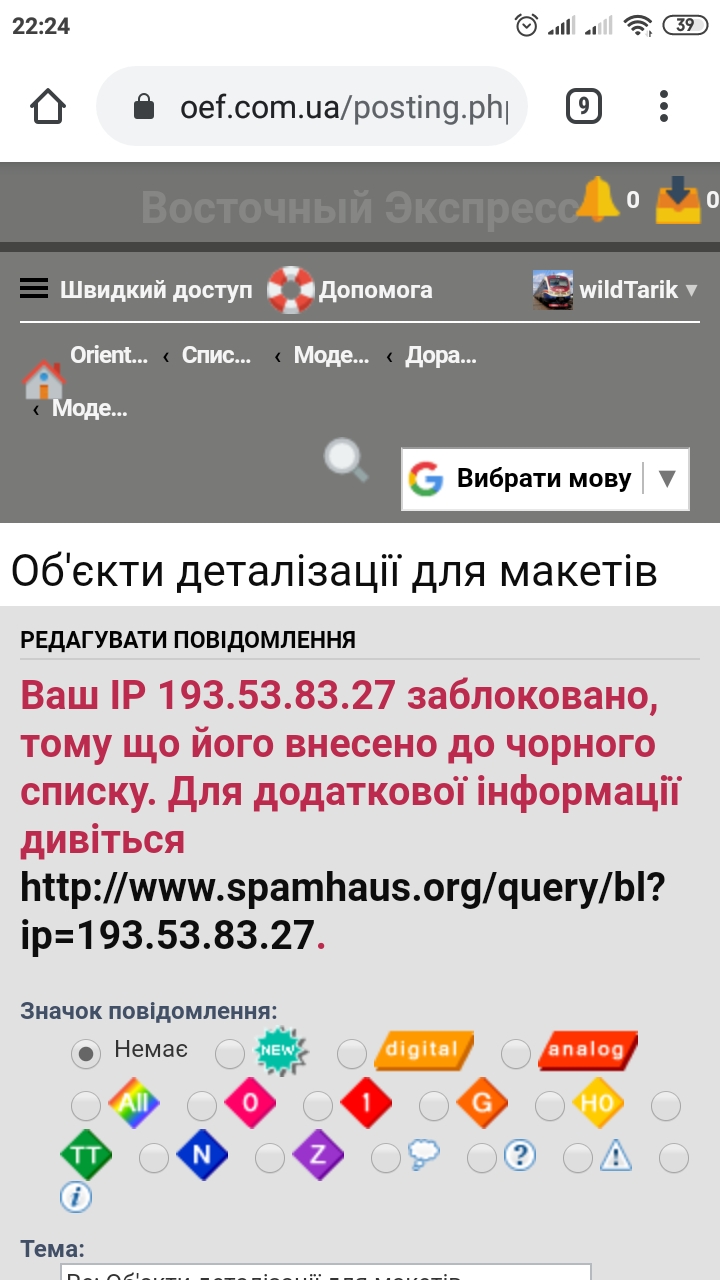Open the browser overflow menu
Viewport: 720px width, 1280px height.
coord(664,106)
